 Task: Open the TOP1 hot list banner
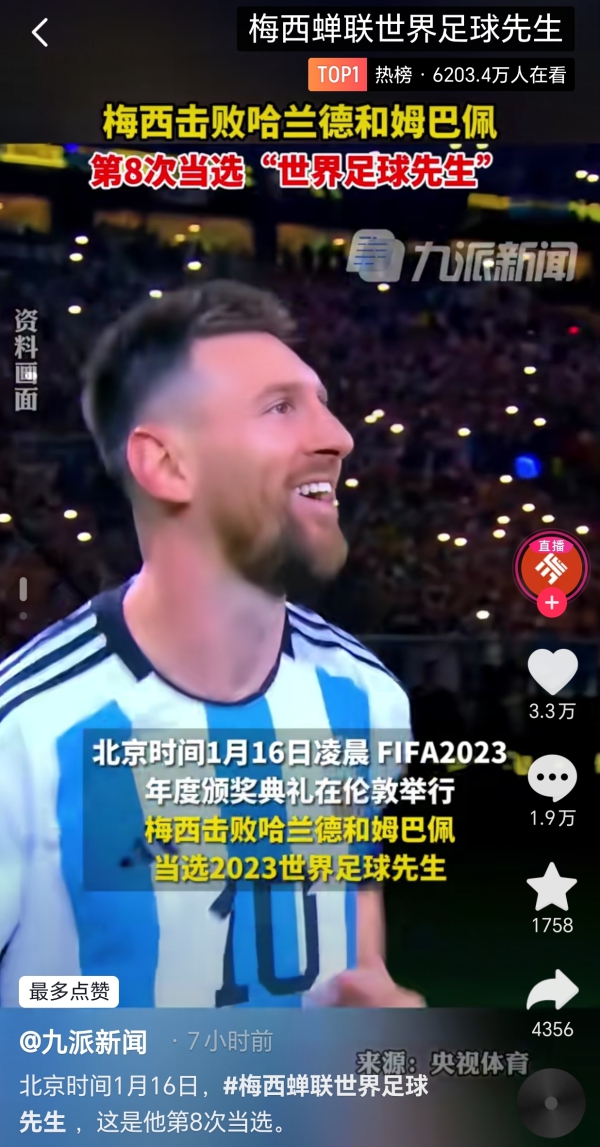[440, 74]
